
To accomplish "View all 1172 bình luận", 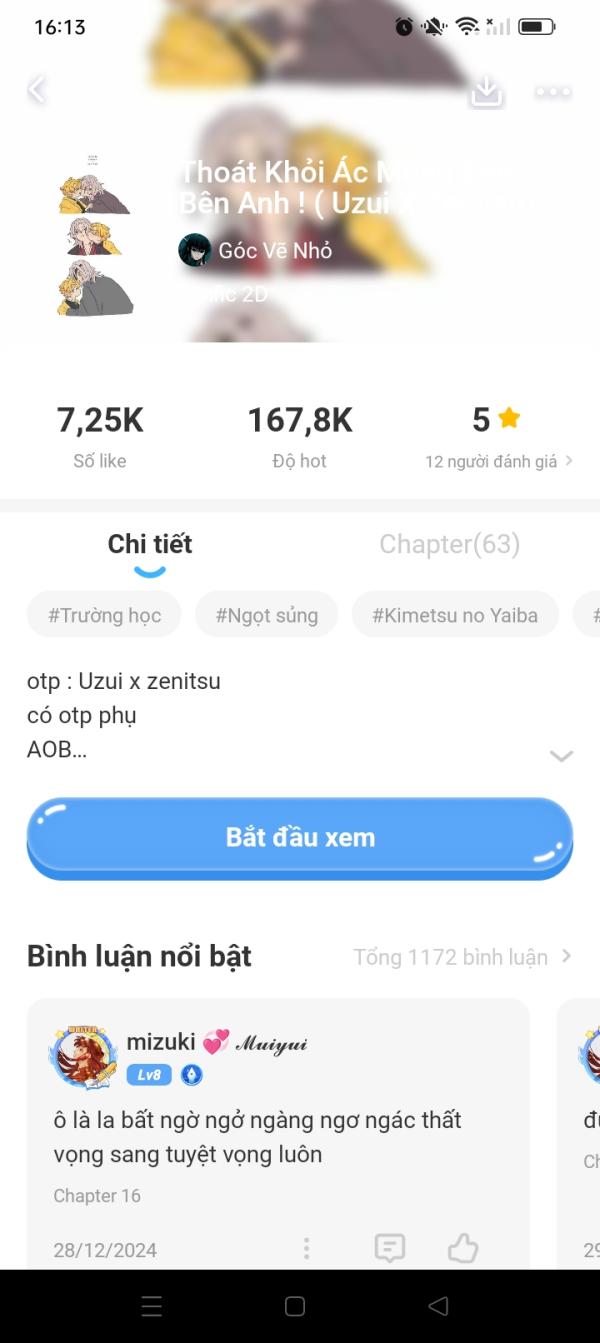I will point(462,957).
